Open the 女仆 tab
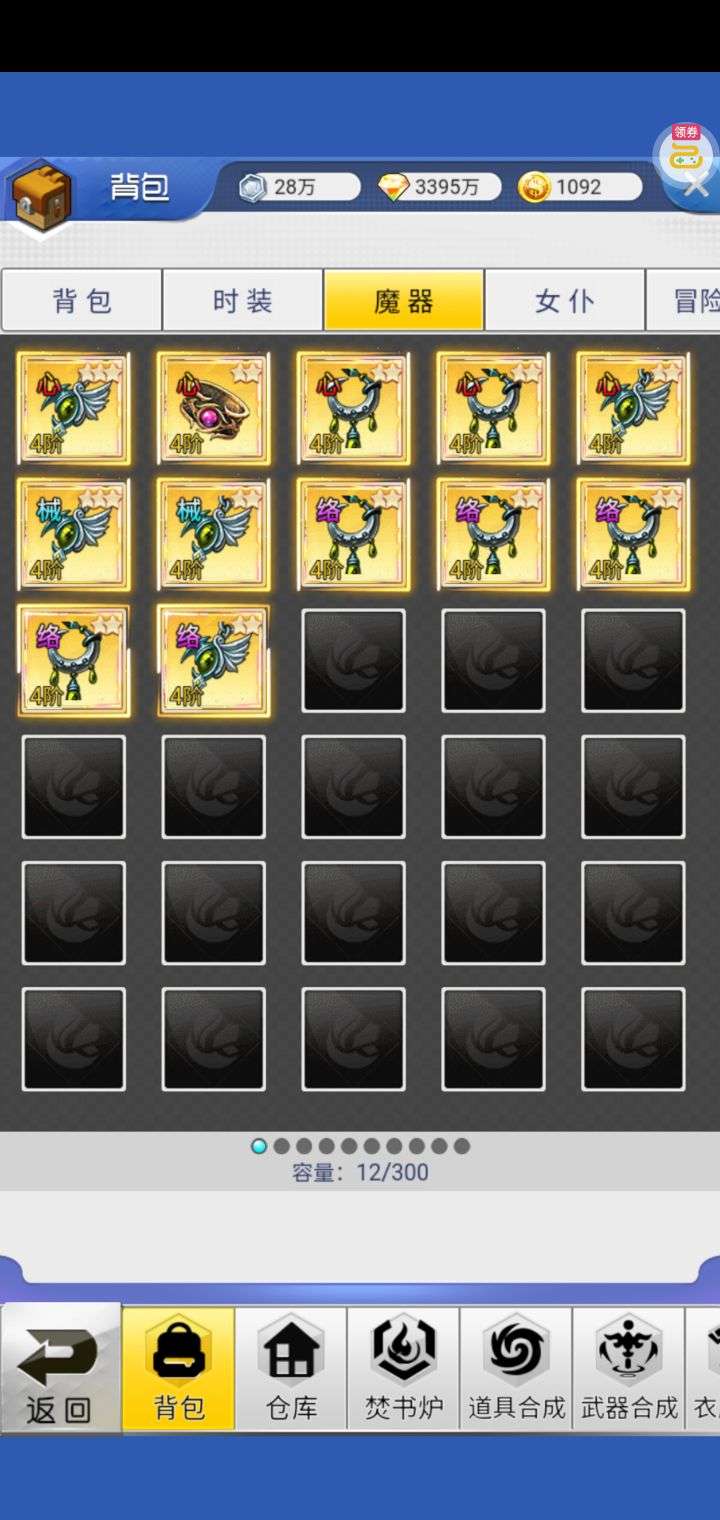This screenshot has width=720, height=1520. [x=565, y=301]
